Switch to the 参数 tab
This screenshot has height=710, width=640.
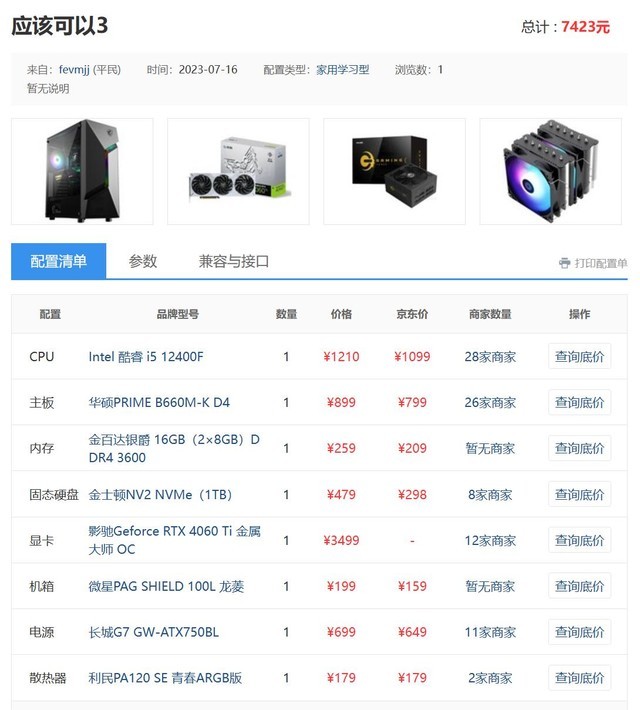[143, 262]
